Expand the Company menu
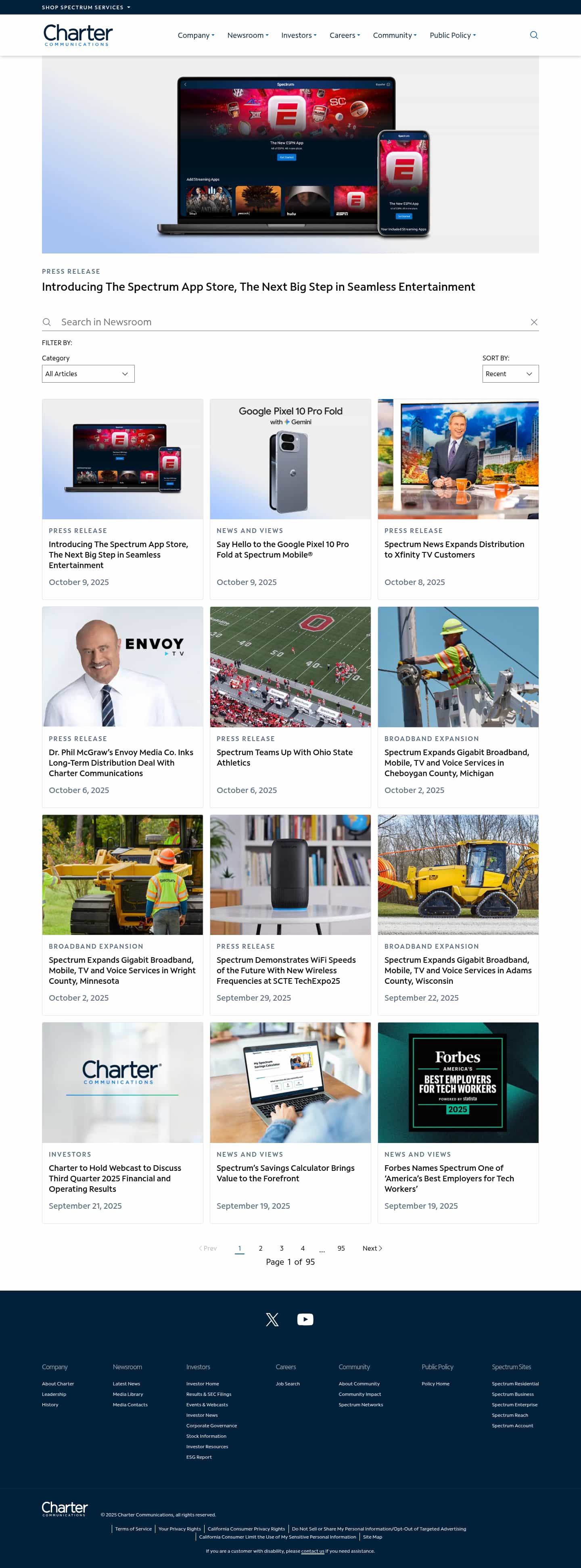The image size is (581, 1568). tap(196, 35)
